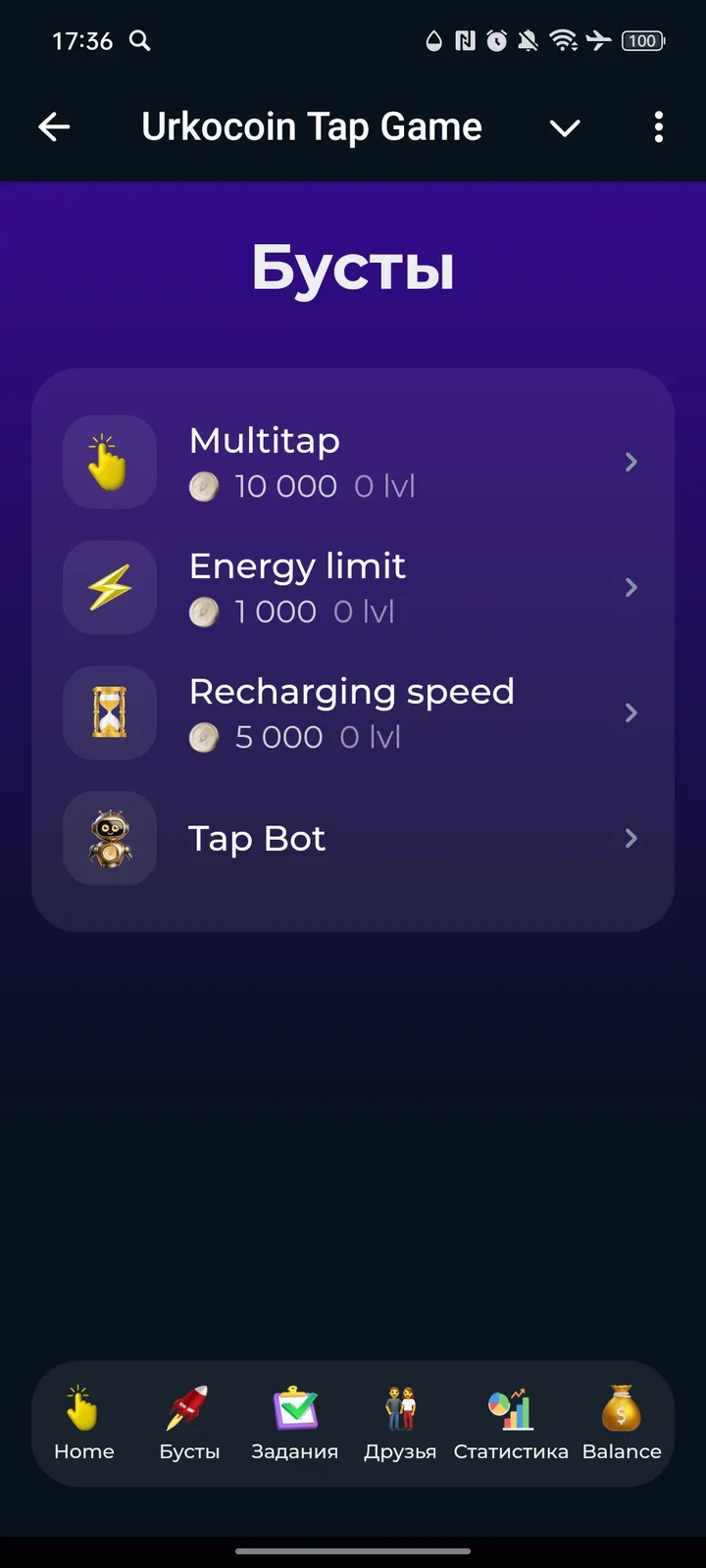Open the three-dot menu in the header
The width and height of the screenshot is (706, 1568).
point(659,127)
